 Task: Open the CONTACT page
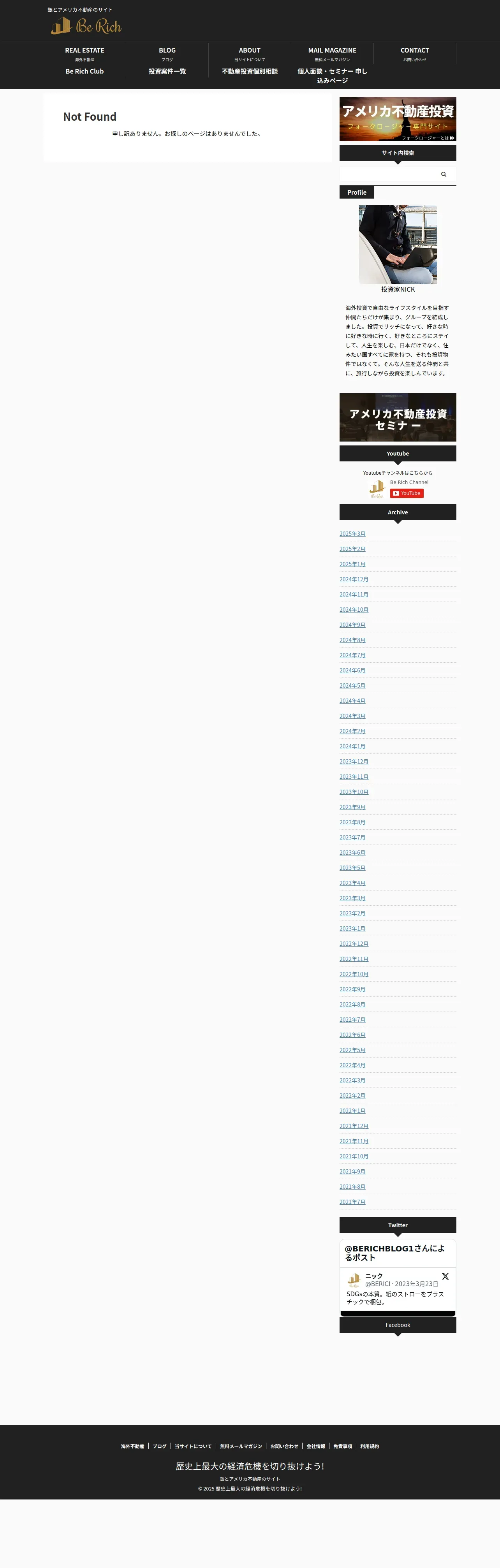(415, 51)
